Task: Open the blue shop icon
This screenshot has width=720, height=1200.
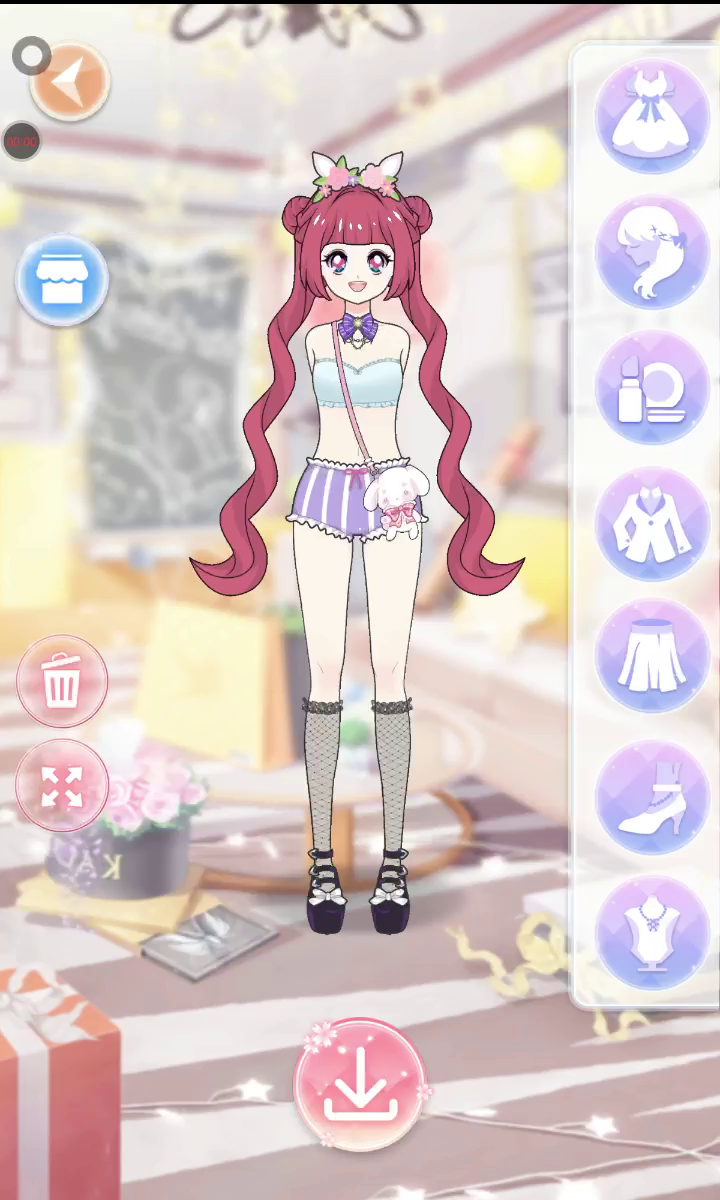Action: click(x=62, y=281)
